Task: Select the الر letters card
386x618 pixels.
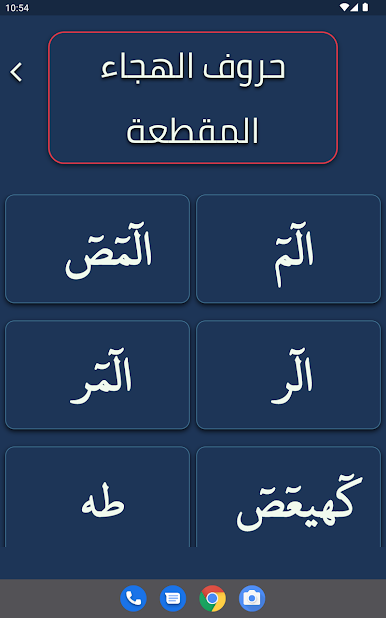Action: click(x=288, y=375)
